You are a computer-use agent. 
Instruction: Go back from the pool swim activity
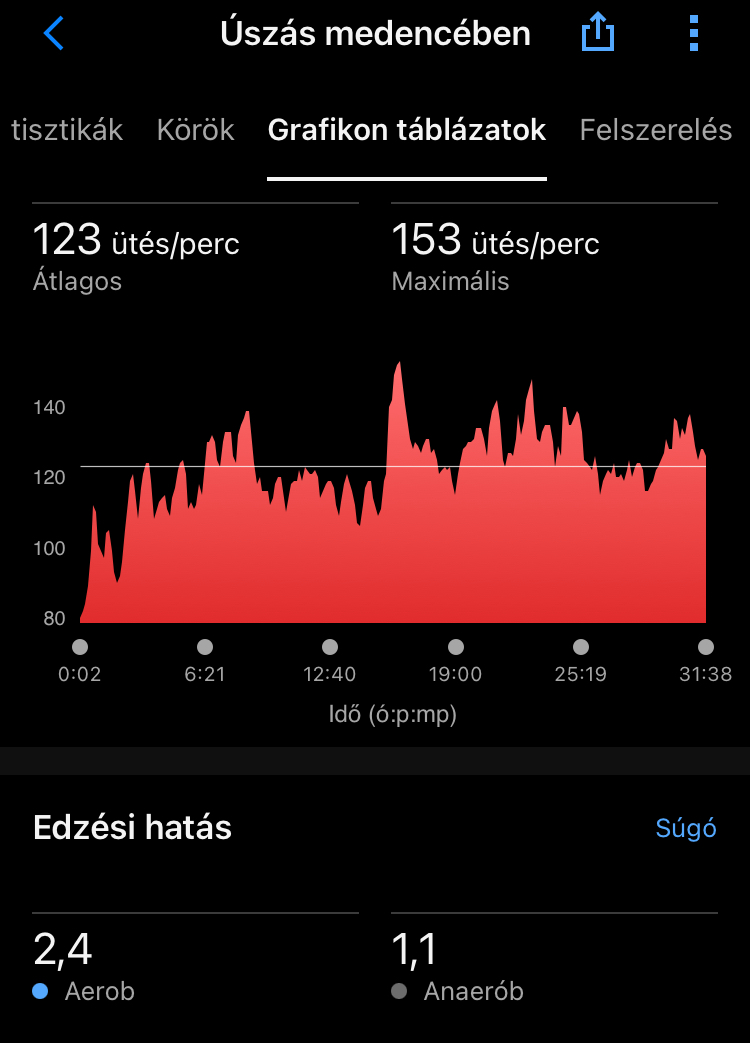tap(54, 34)
